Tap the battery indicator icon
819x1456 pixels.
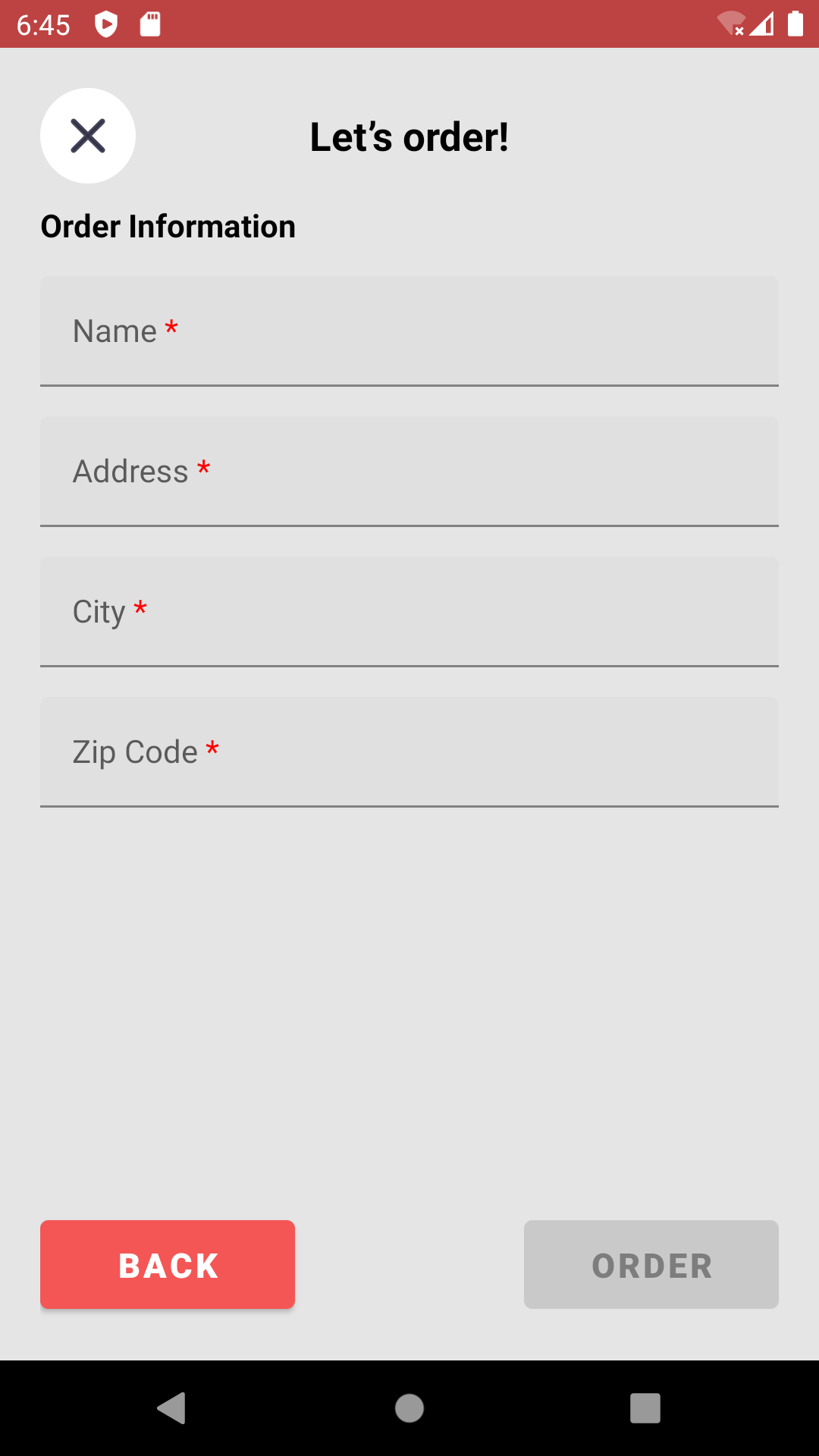coord(795,24)
